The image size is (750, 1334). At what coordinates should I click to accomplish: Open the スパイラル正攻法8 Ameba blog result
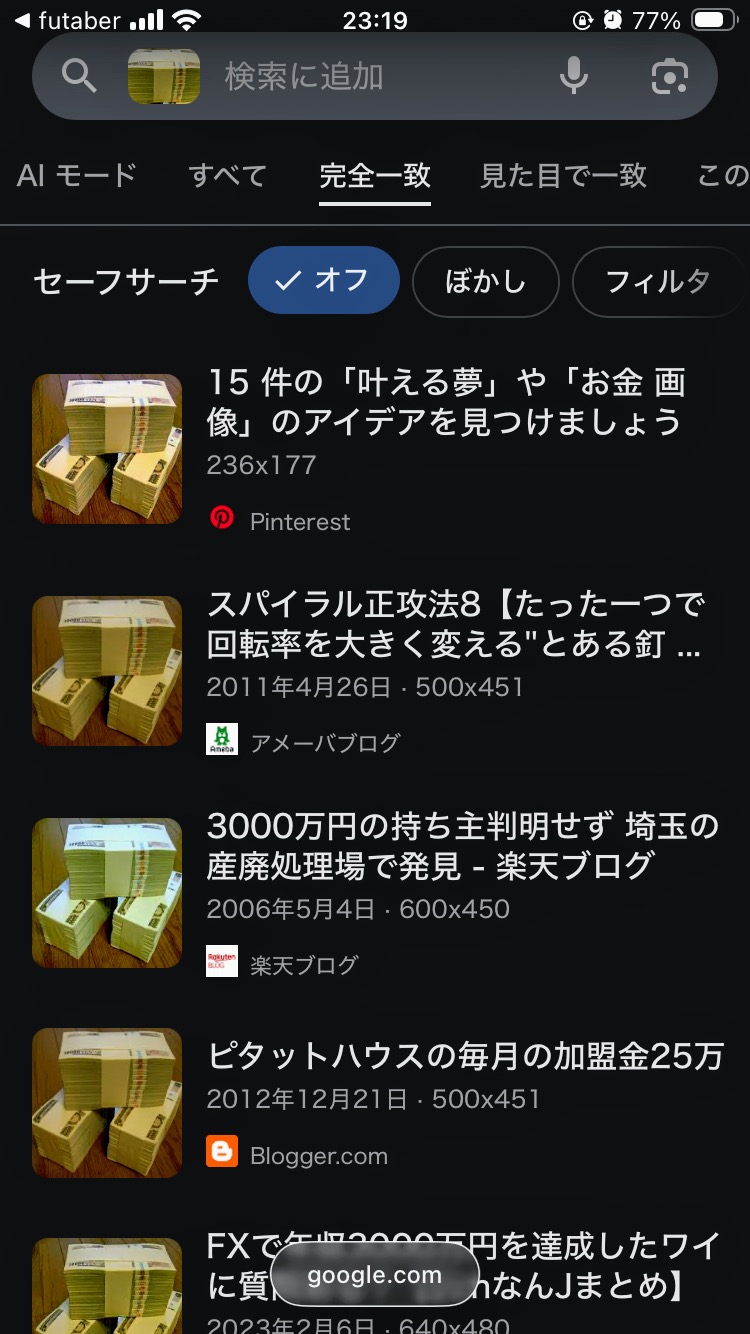453,624
